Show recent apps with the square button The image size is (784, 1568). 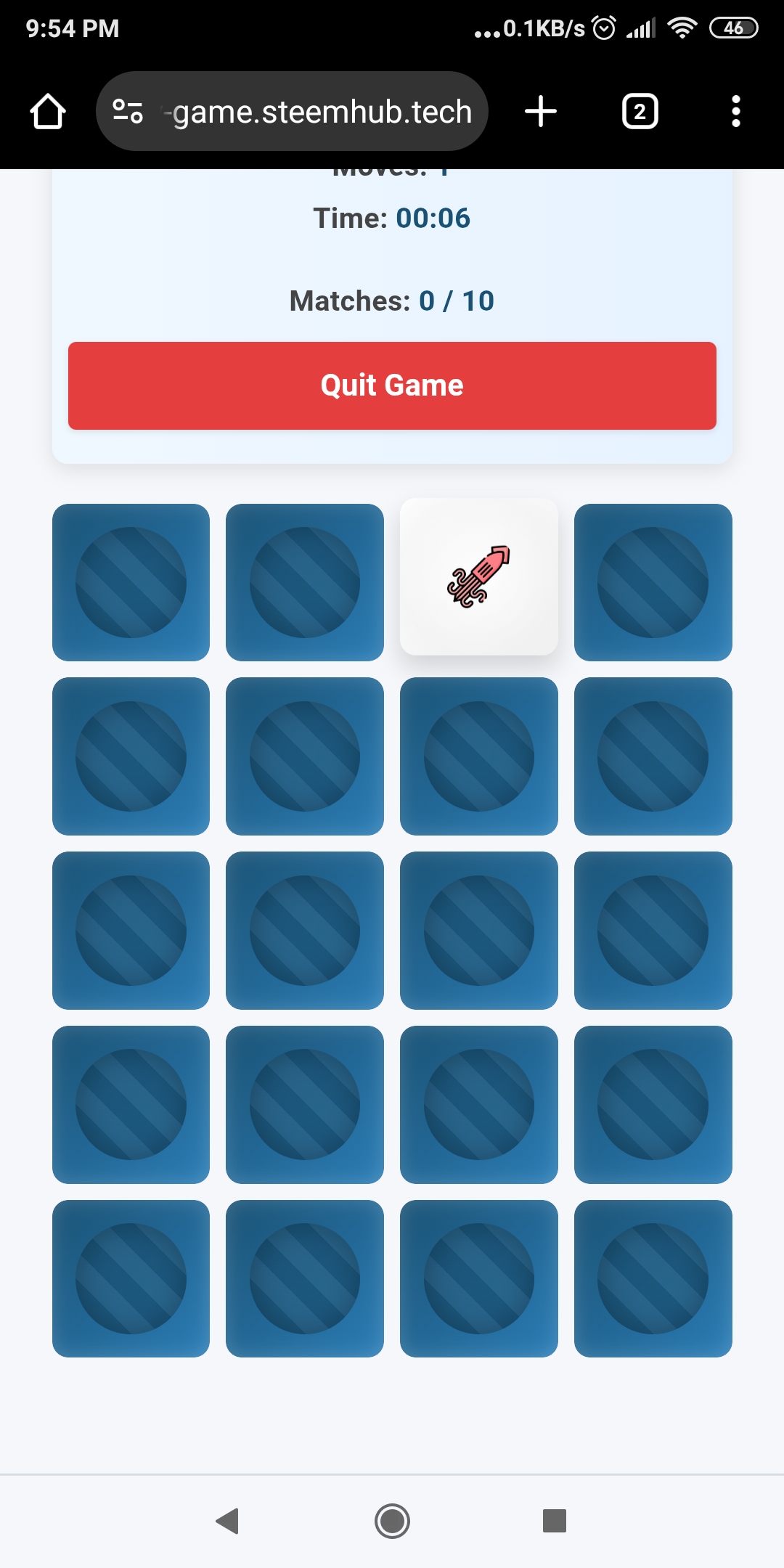(554, 1521)
